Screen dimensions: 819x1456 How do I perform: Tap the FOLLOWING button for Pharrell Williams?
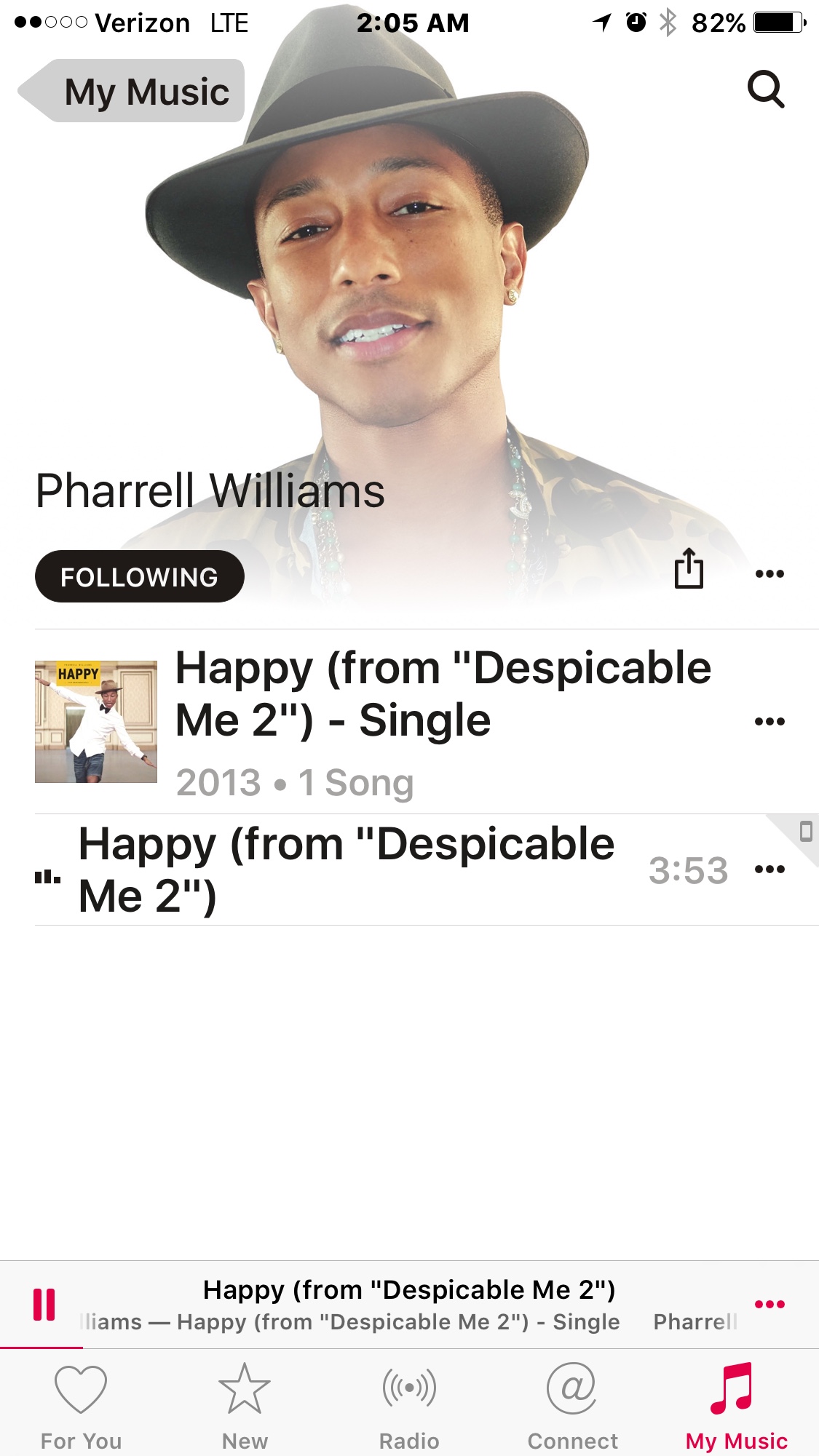(139, 576)
